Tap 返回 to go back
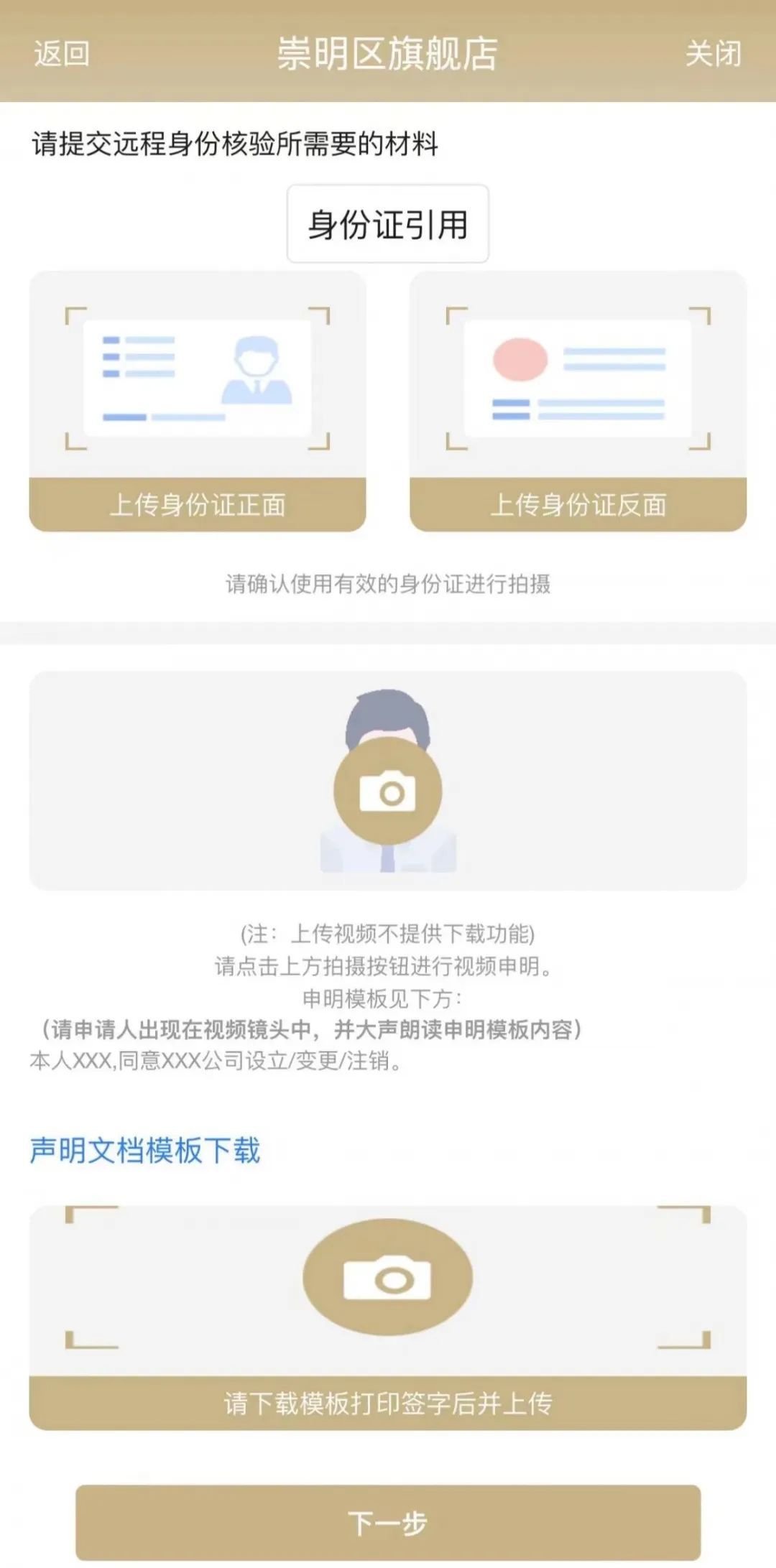Viewport: 776px width, 1568px height. point(62,54)
